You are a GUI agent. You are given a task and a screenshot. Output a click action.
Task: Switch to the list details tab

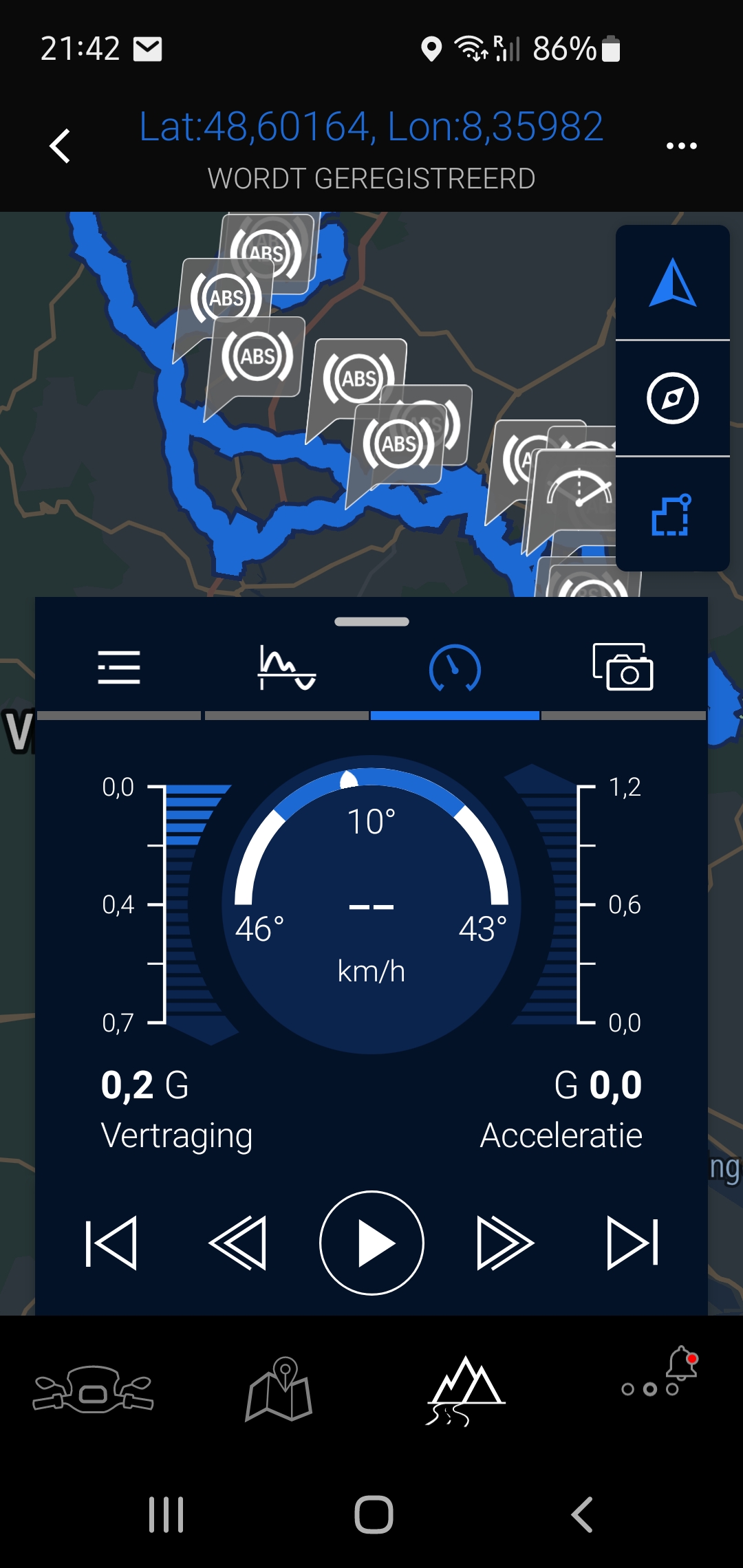tap(119, 668)
